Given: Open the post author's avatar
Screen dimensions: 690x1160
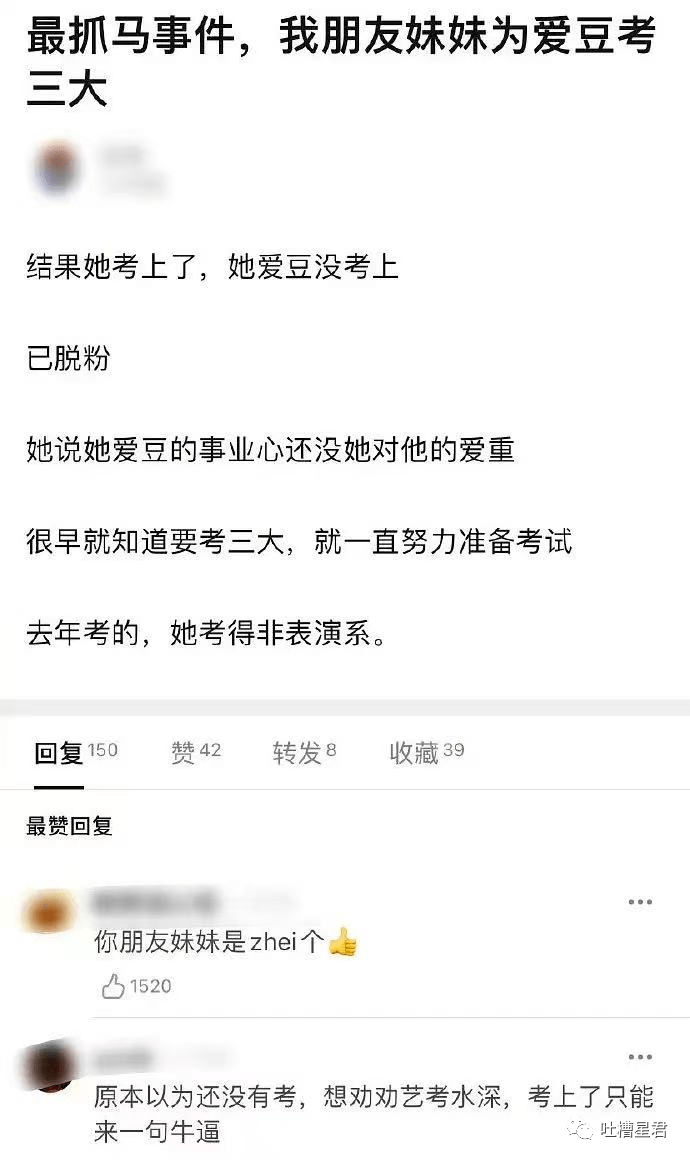Looking at the screenshot, I should point(57,168).
